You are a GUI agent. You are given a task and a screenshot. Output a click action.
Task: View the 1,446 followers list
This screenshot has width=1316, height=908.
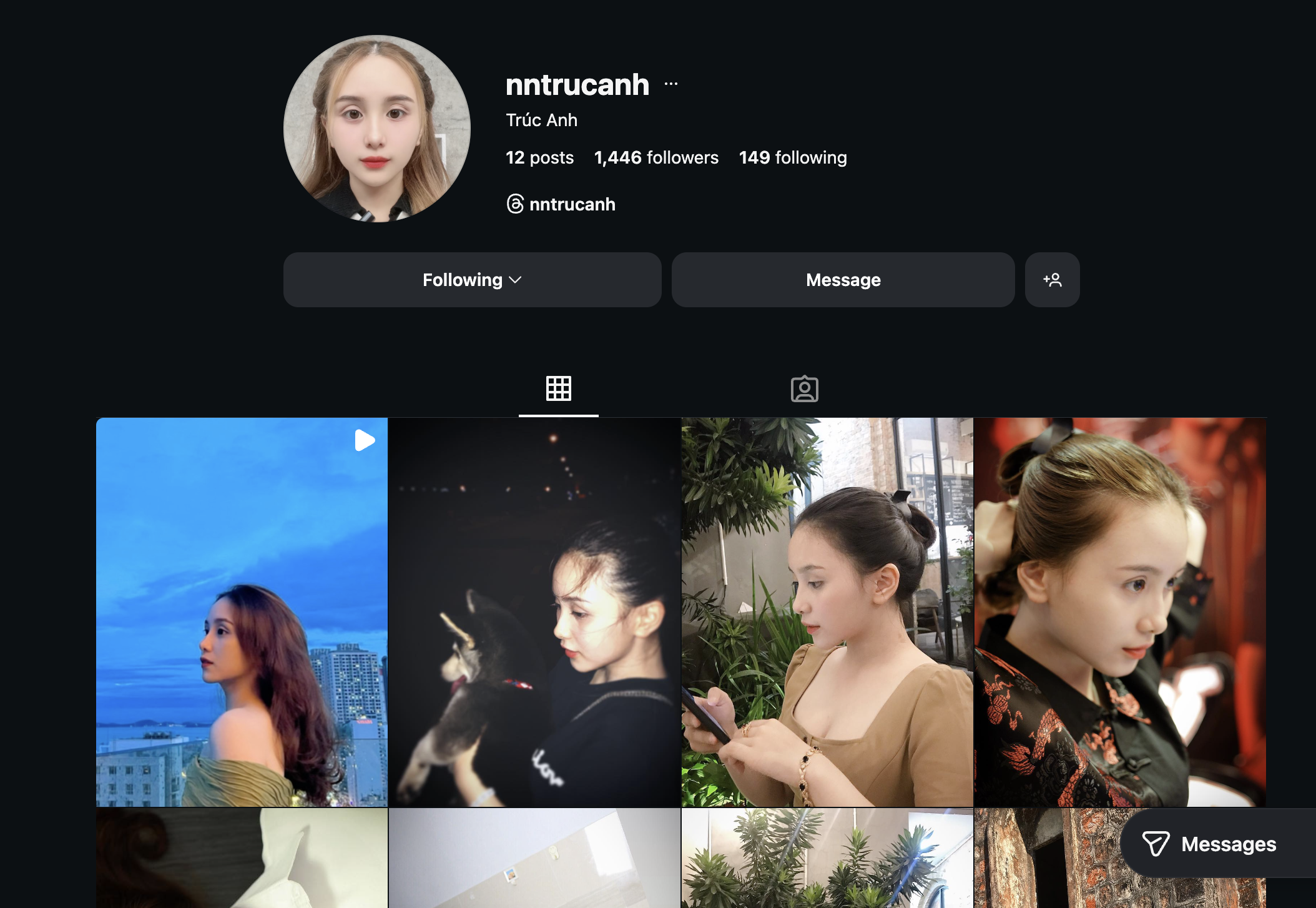point(656,157)
